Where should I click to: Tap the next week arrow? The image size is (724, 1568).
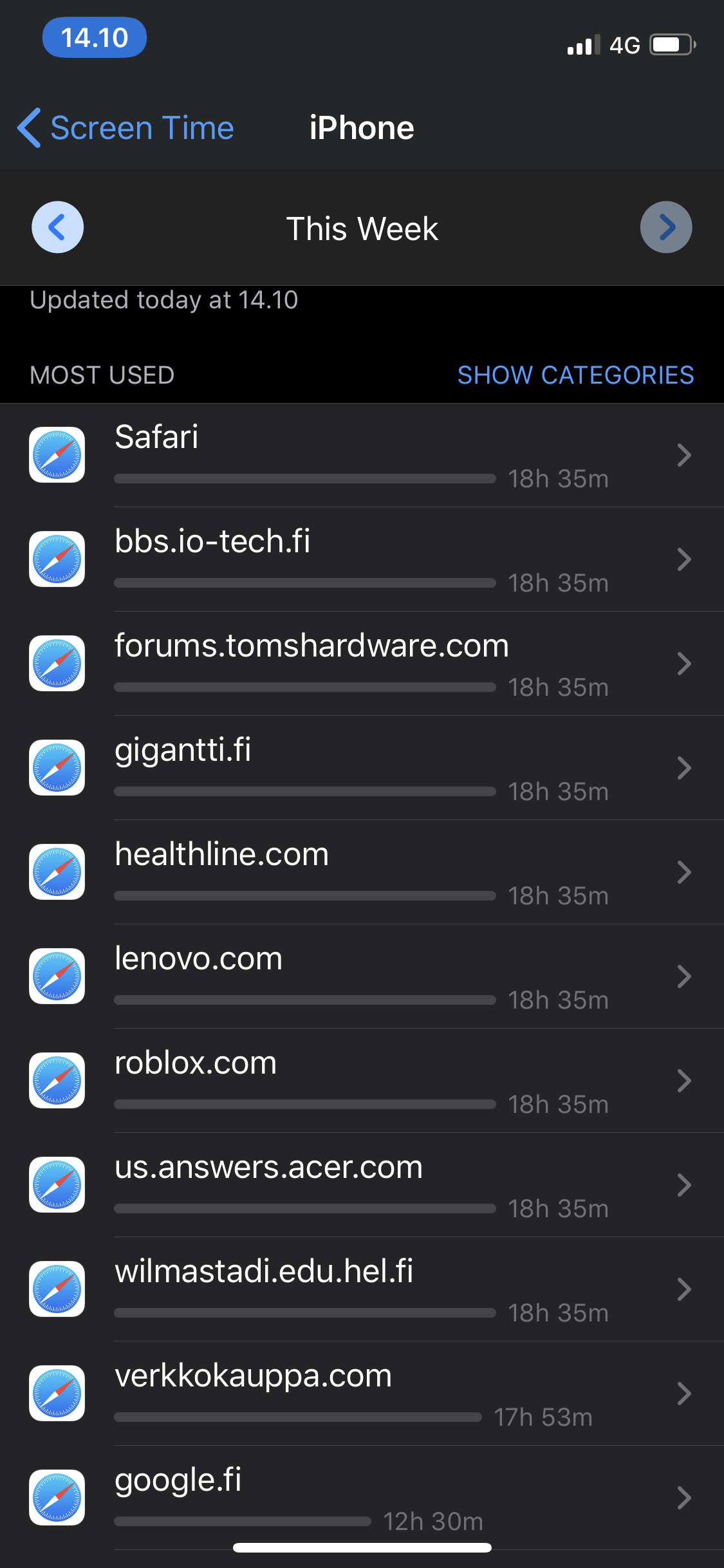pyautogui.click(x=666, y=227)
